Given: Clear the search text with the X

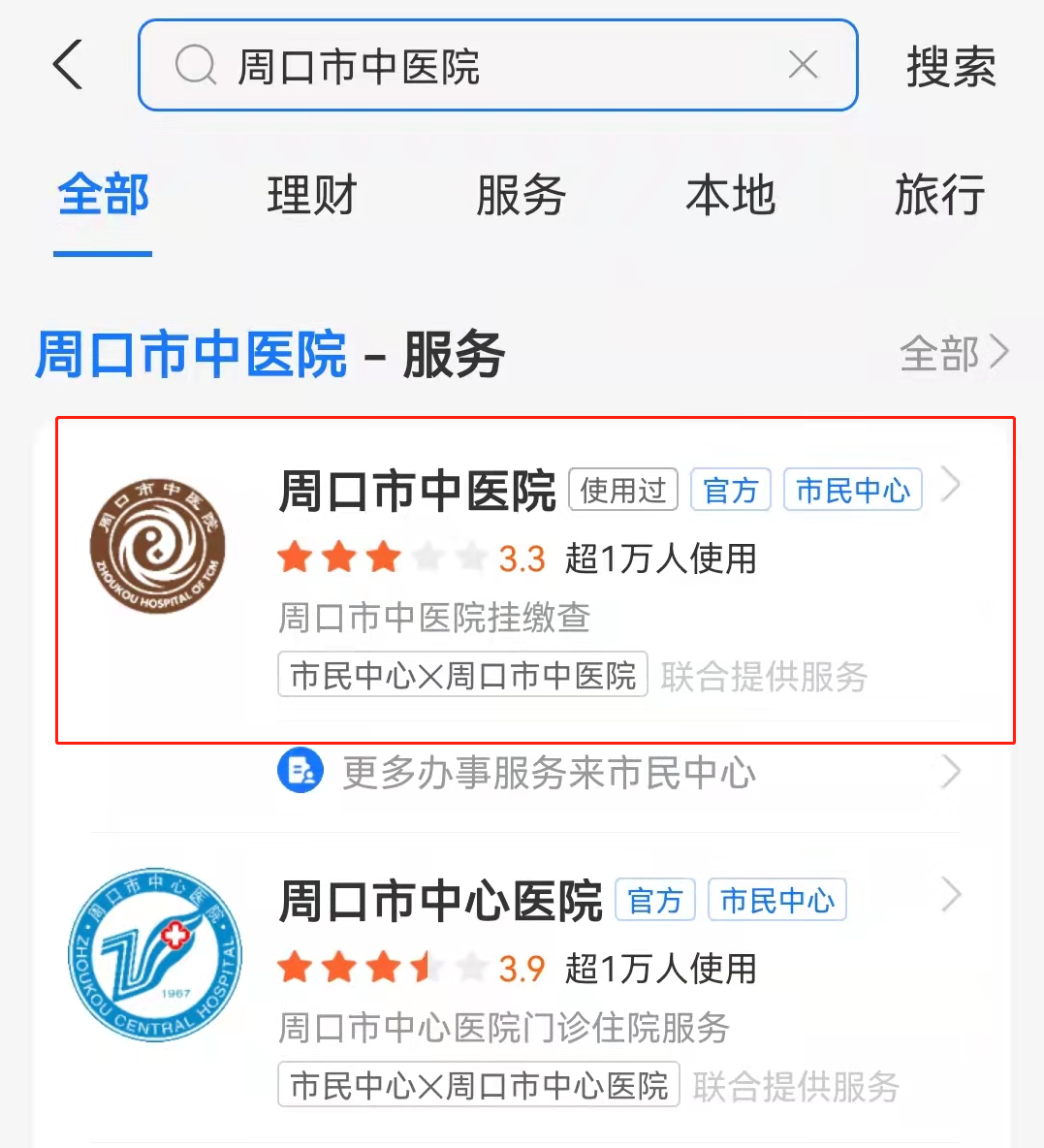Looking at the screenshot, I should 803,65.
